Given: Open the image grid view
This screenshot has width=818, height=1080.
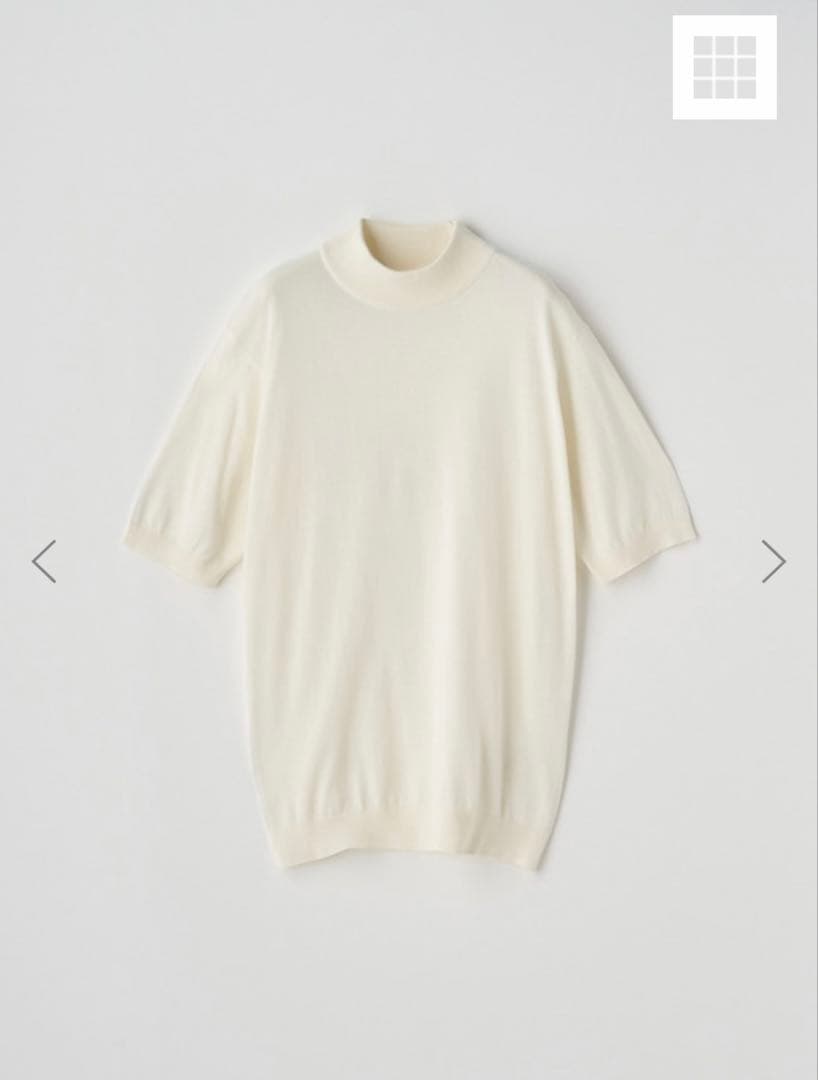Looking at the screenshot, I should pyautogui.click(x=724, y=67).
